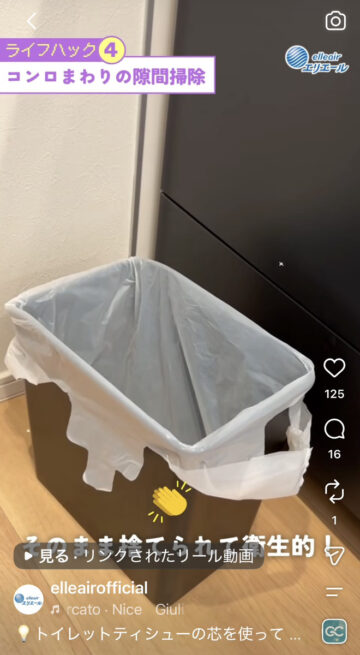The width and height of the screenshot is (360, 655).
Task: Tap the elleair profile avatar
Action: point(28,599)
